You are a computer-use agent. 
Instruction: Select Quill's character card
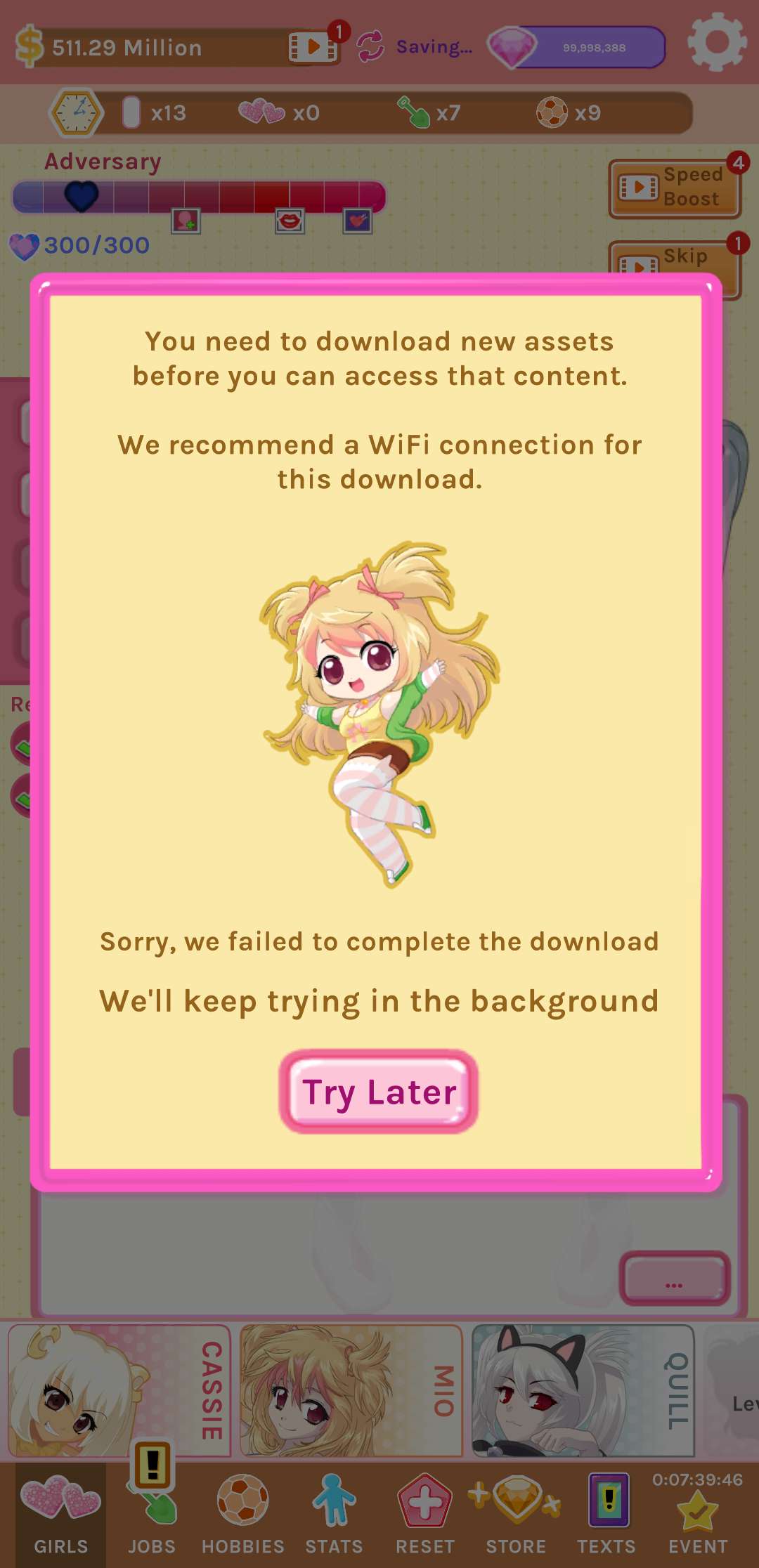click(x=583, y=1390)
